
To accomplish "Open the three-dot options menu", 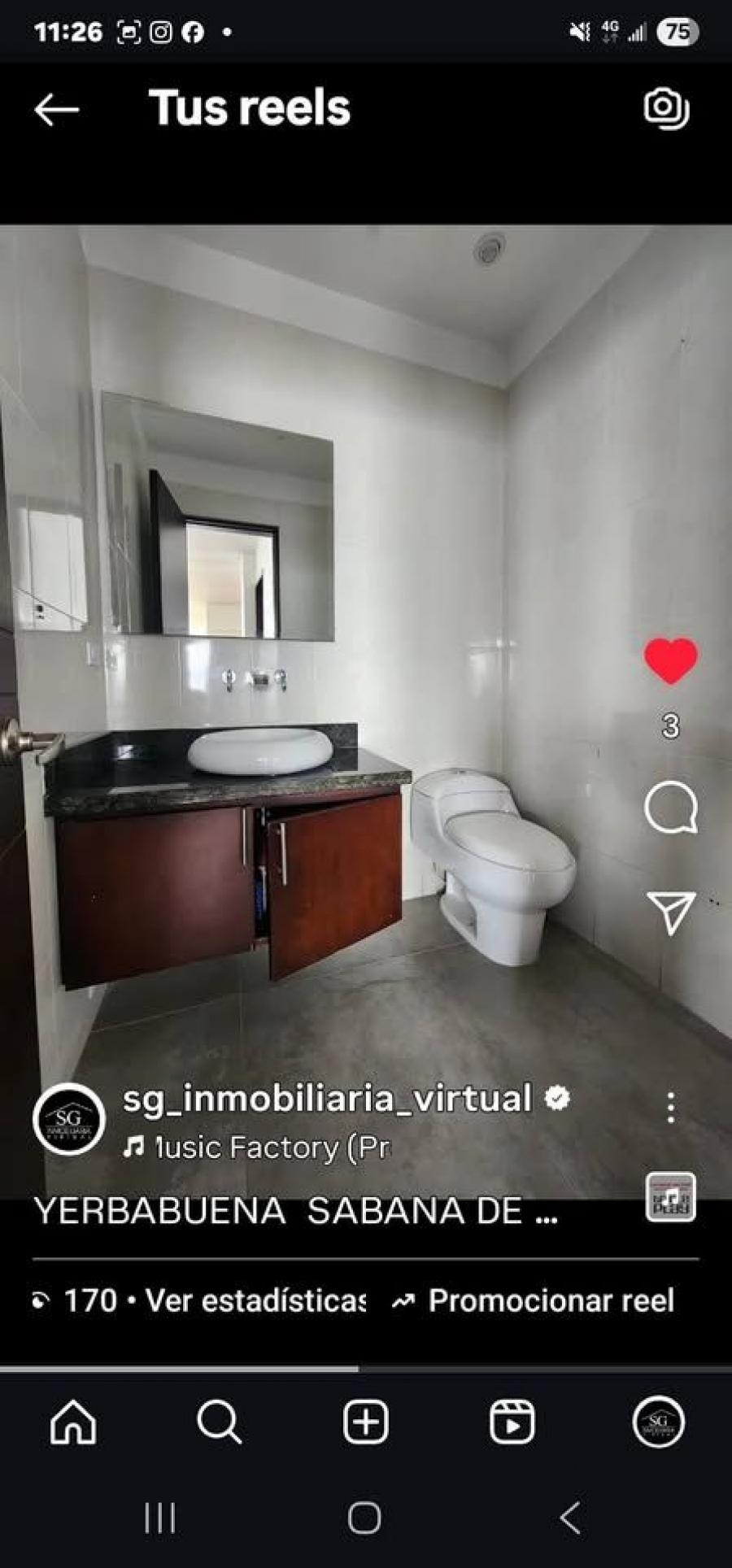I will click(670, 1108).
